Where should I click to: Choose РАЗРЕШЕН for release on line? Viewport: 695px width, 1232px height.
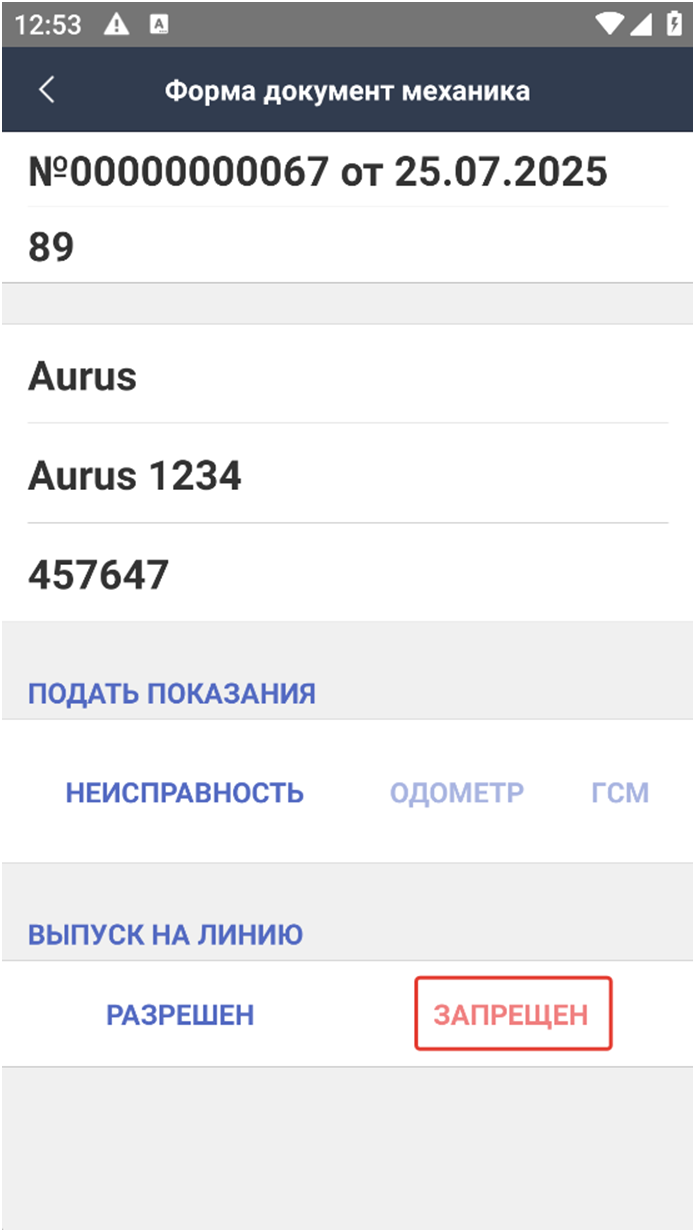click(180, 1015)
